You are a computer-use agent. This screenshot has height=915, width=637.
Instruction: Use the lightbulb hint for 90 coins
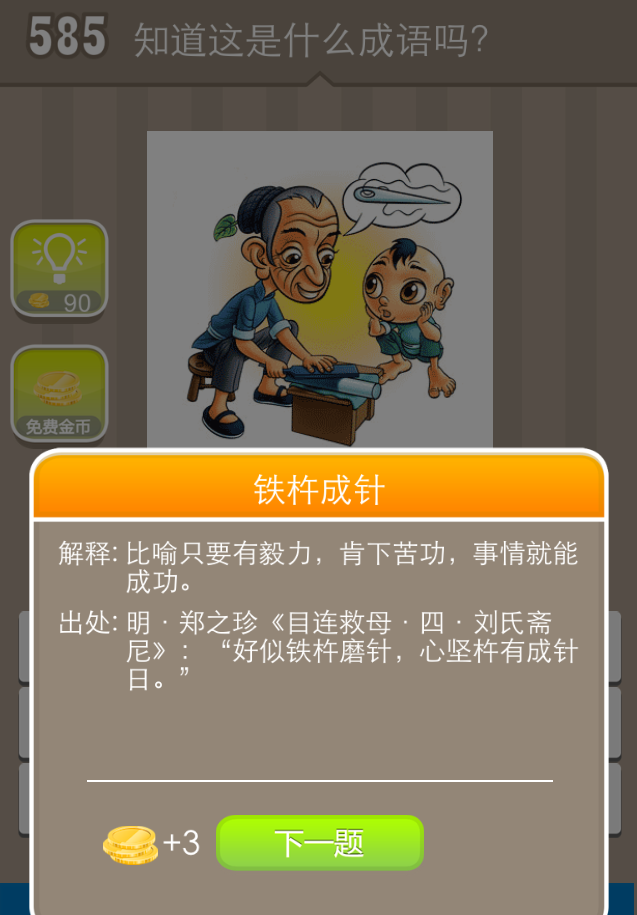click(x=59, y=269)
